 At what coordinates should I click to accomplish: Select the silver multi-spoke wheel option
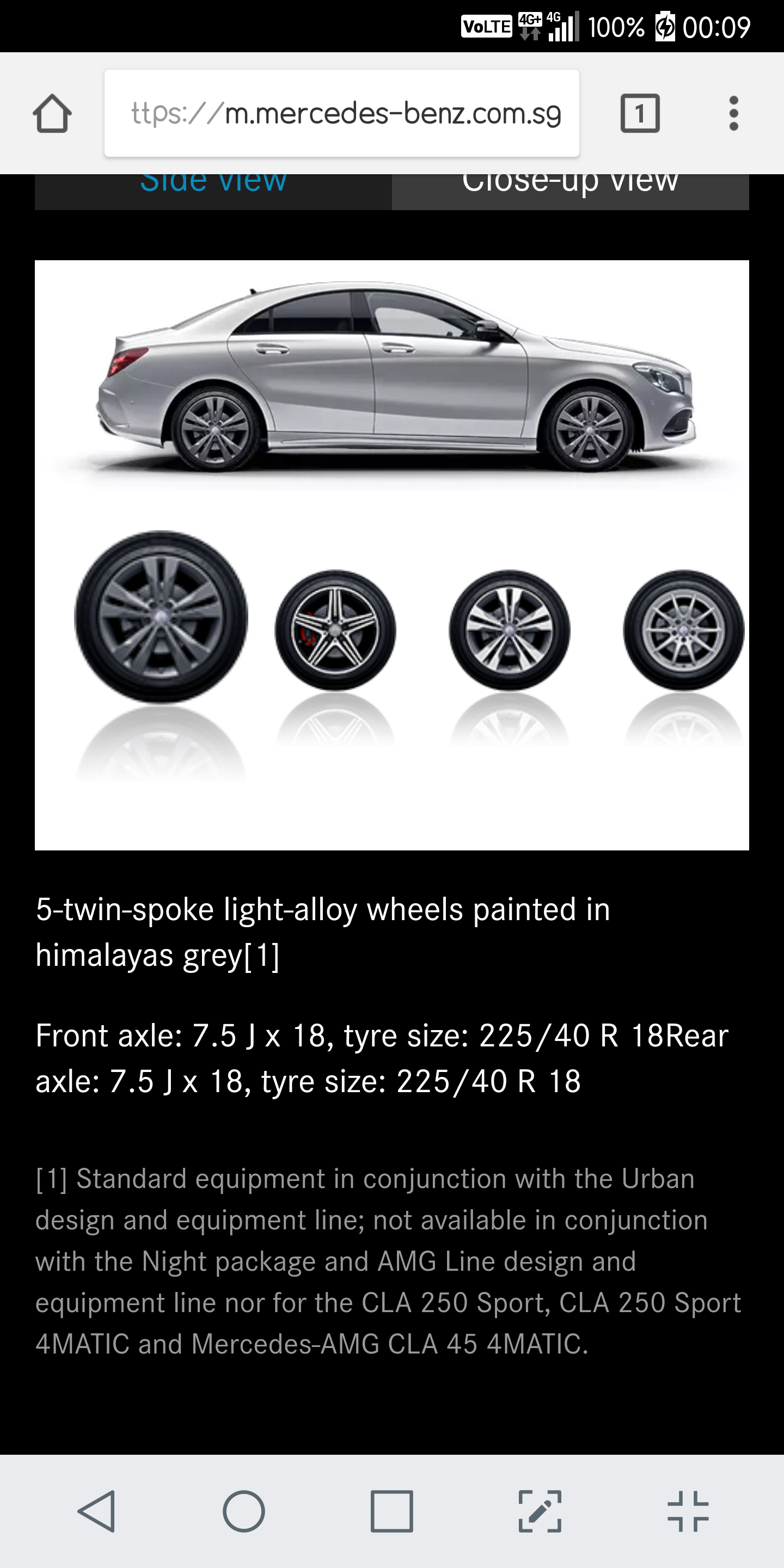click(x=684, y=629)
